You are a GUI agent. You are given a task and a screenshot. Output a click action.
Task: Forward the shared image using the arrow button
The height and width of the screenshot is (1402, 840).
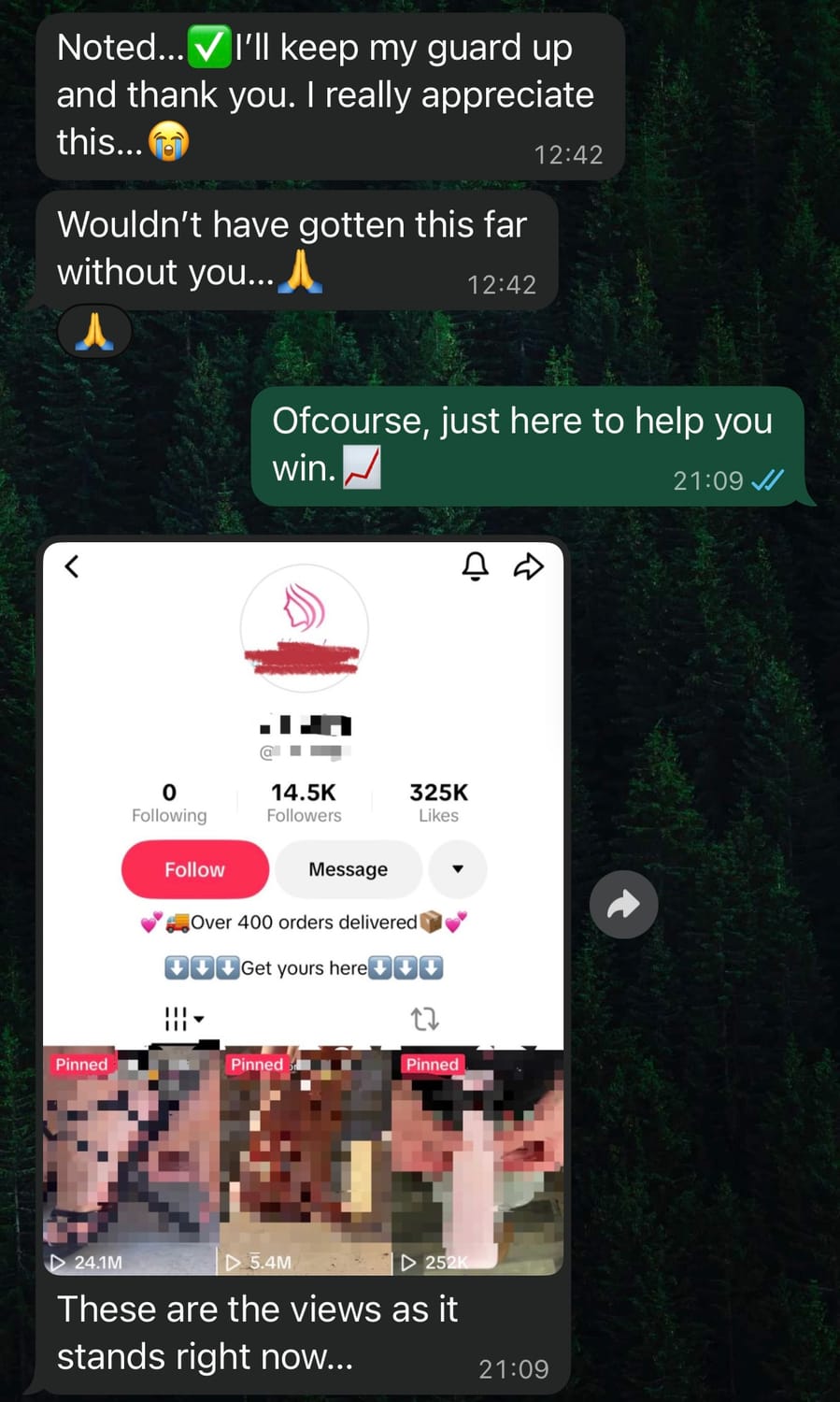click(623, 904)
